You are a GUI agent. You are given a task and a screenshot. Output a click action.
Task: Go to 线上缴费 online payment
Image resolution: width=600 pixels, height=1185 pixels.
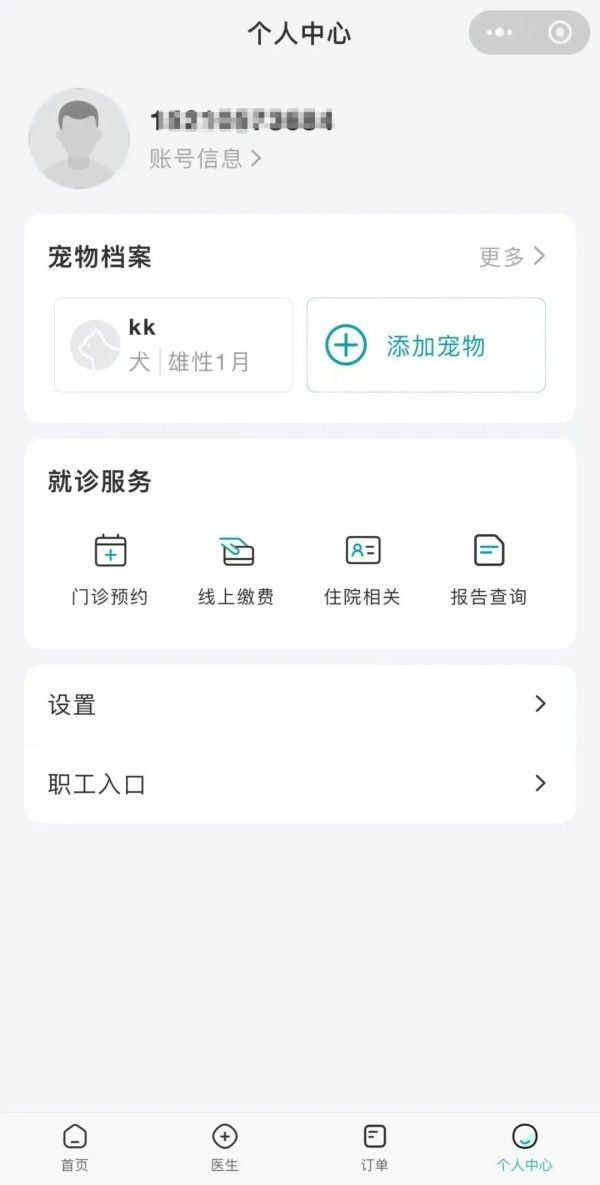(x=236, y=571)
